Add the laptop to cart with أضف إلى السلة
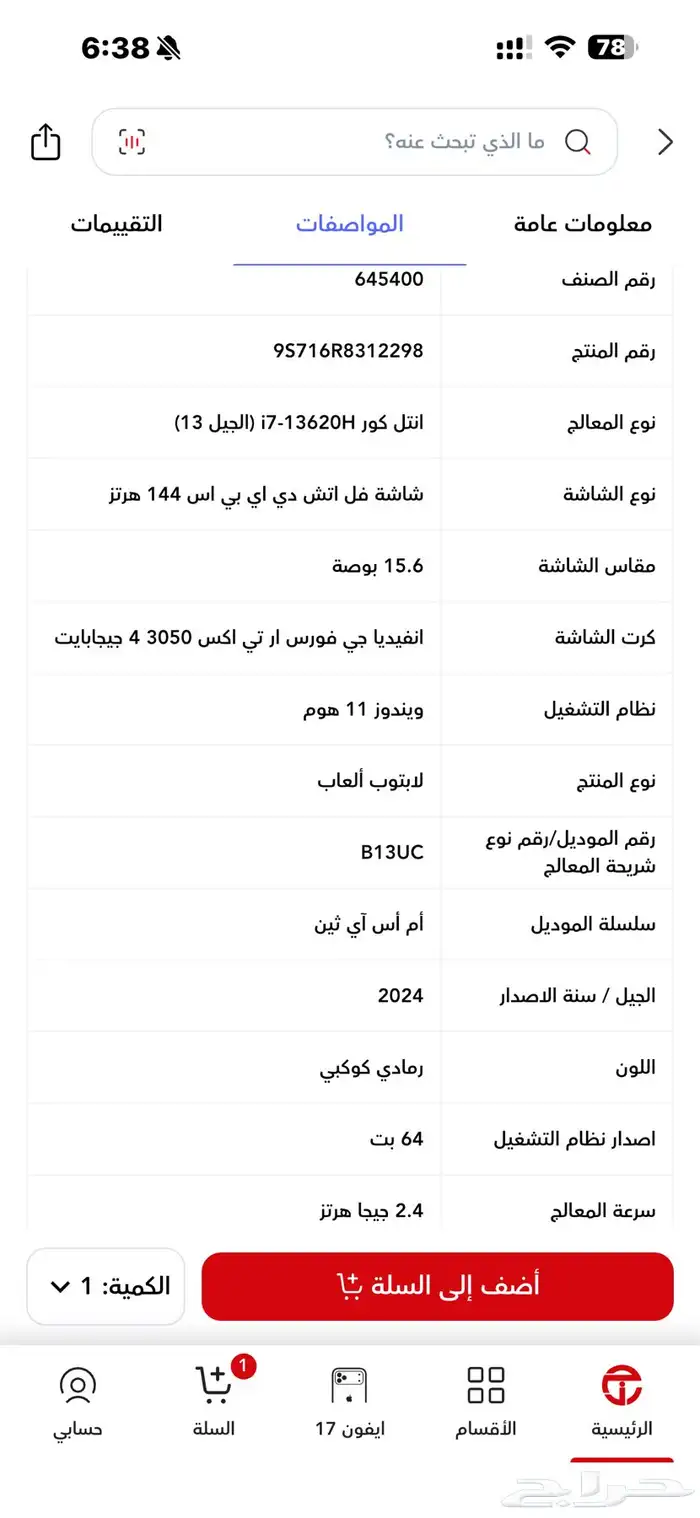Screen dimensions: 700x1518 click(438, 1286)
